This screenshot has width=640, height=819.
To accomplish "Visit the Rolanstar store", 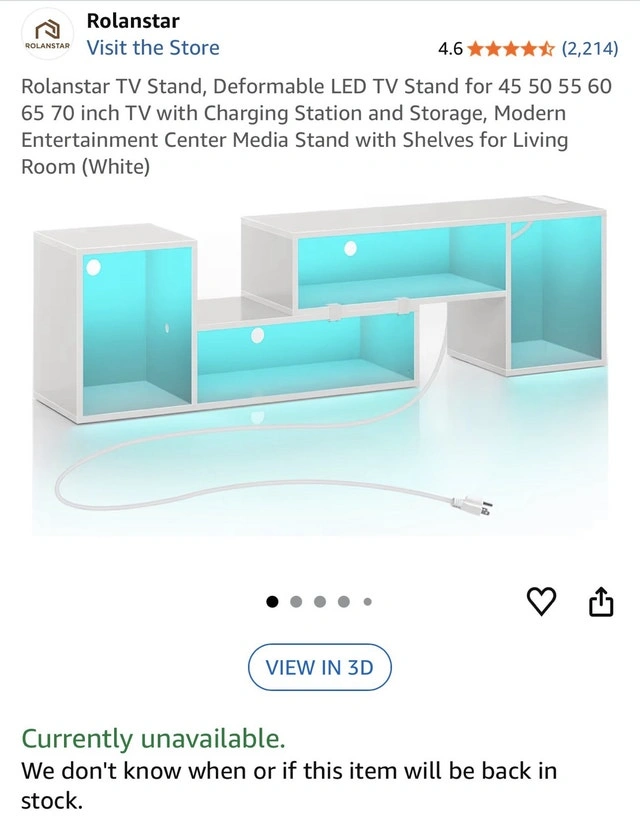I will (153, 48).
